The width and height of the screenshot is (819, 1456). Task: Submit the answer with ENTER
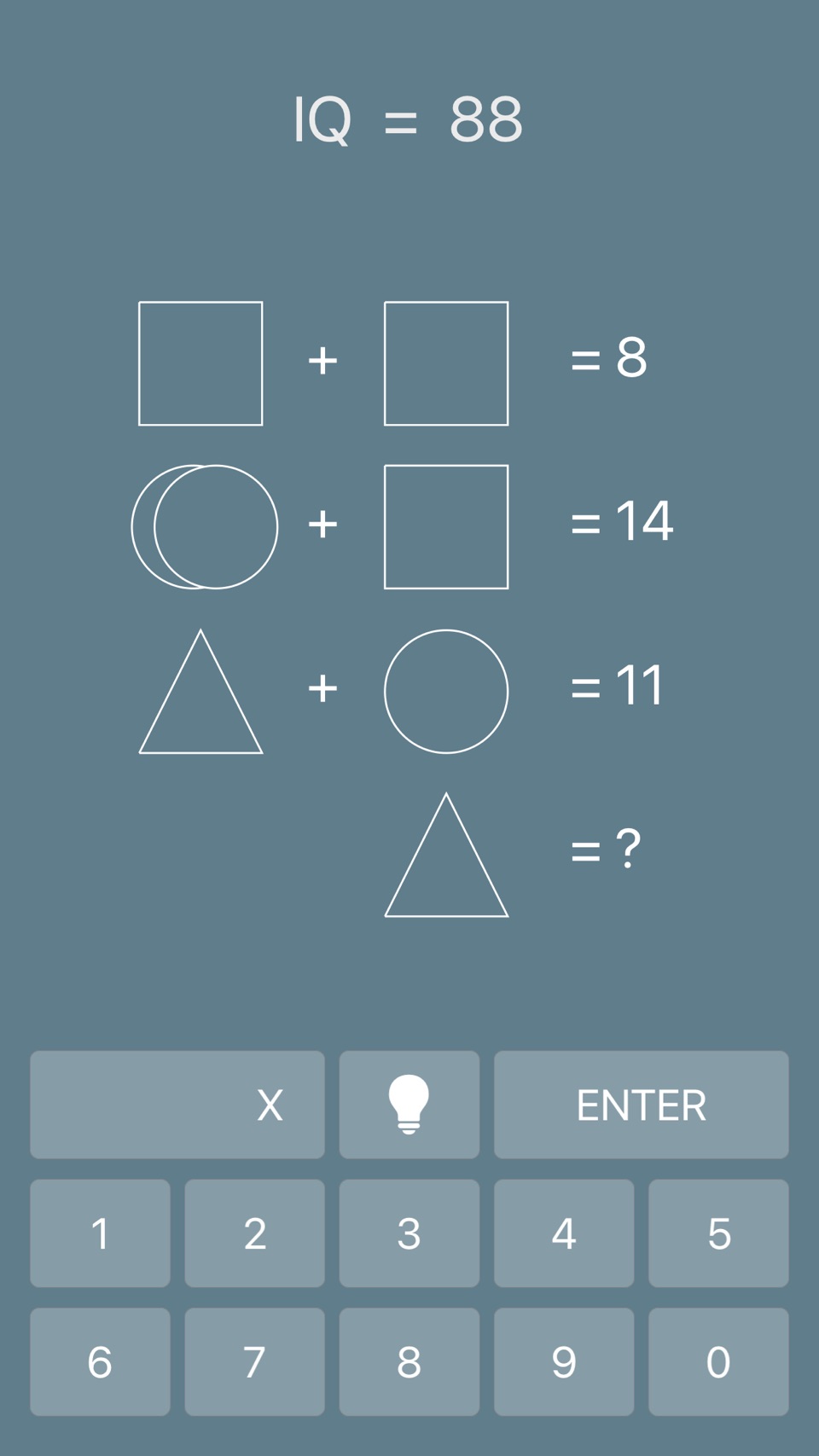[x=642, y=1105]
